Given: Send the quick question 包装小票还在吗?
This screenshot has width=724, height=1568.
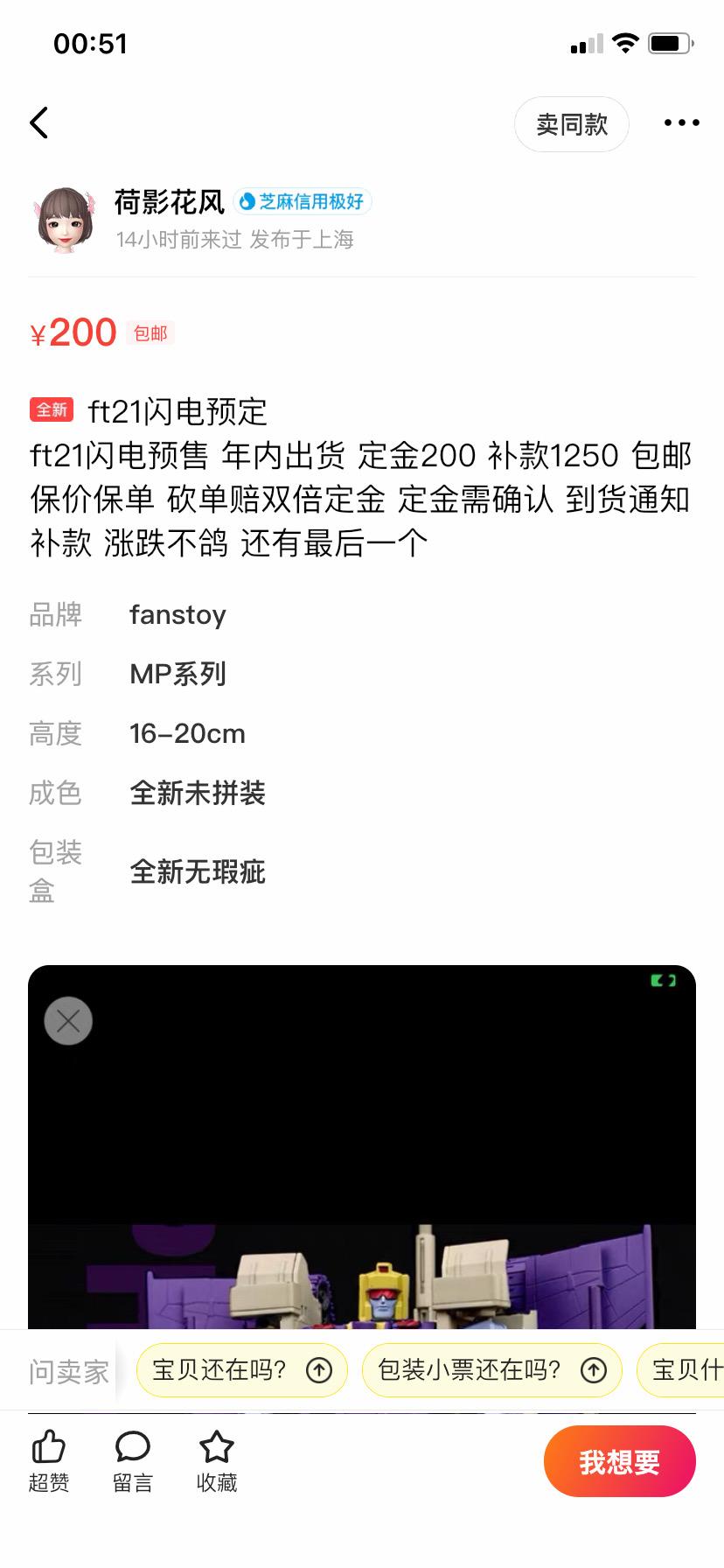Looking at the screenshot, I should [x=491, y=1370].
